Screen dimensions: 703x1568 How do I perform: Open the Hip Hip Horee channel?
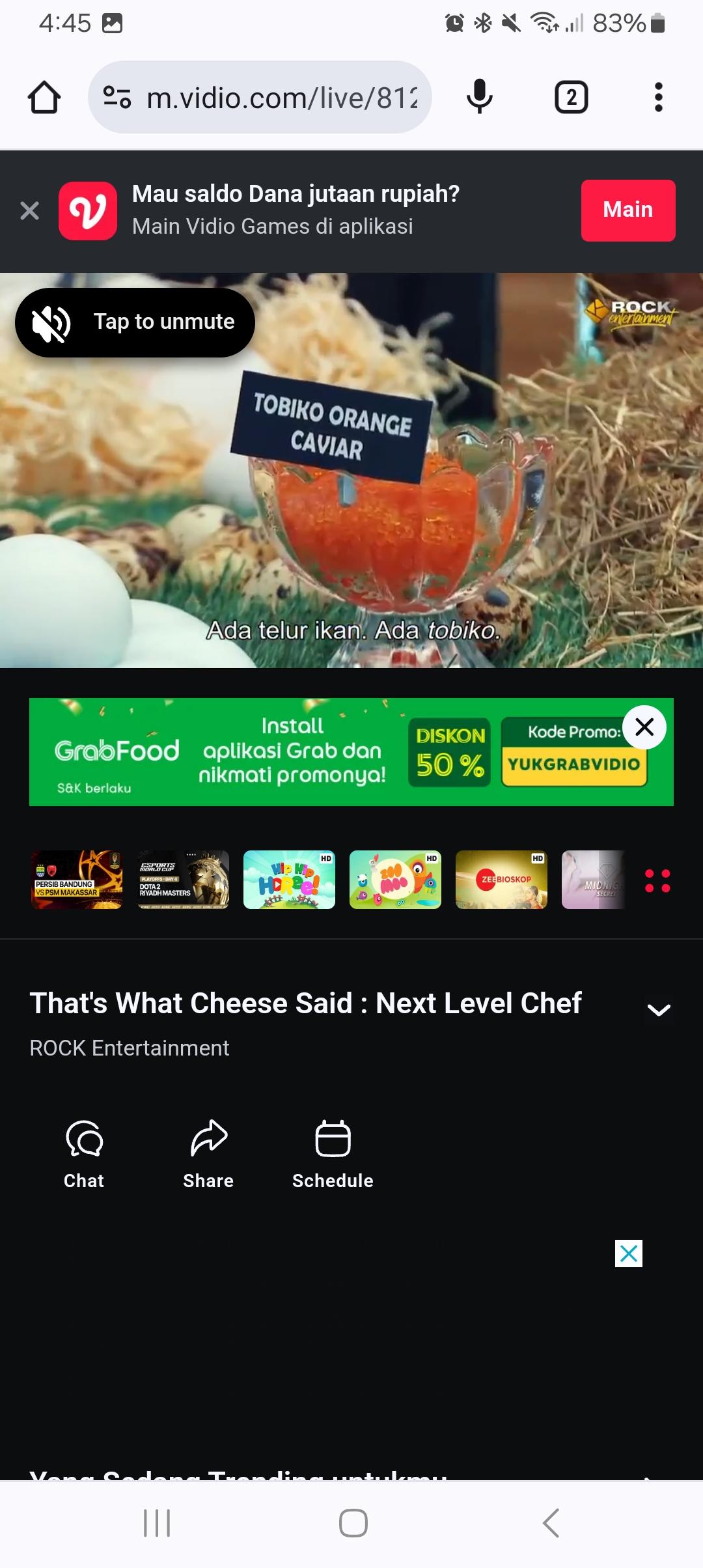point(289,880)
